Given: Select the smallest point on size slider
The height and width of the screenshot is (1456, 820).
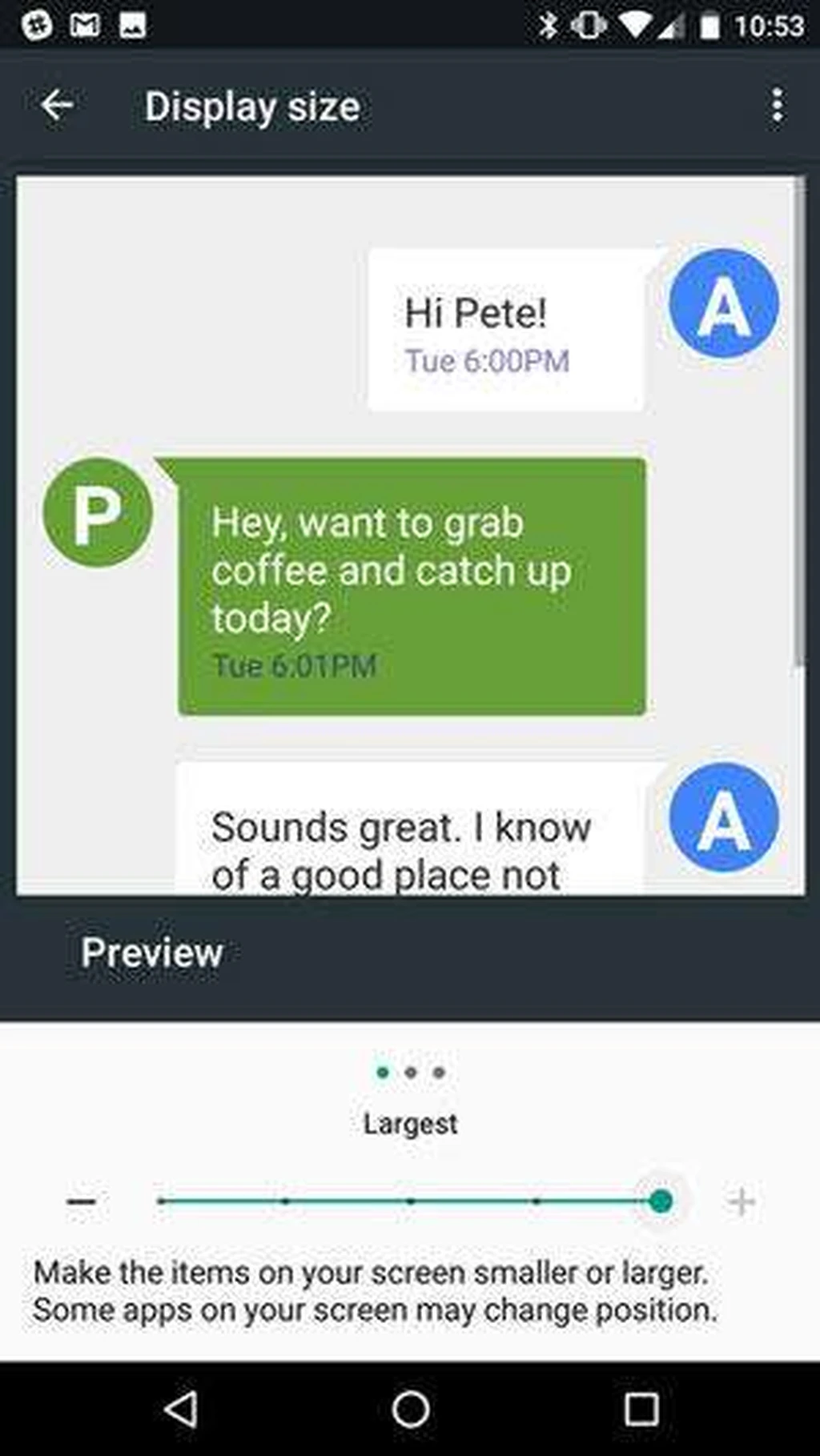Looking at the screenshot, I should coord(162,1201).
